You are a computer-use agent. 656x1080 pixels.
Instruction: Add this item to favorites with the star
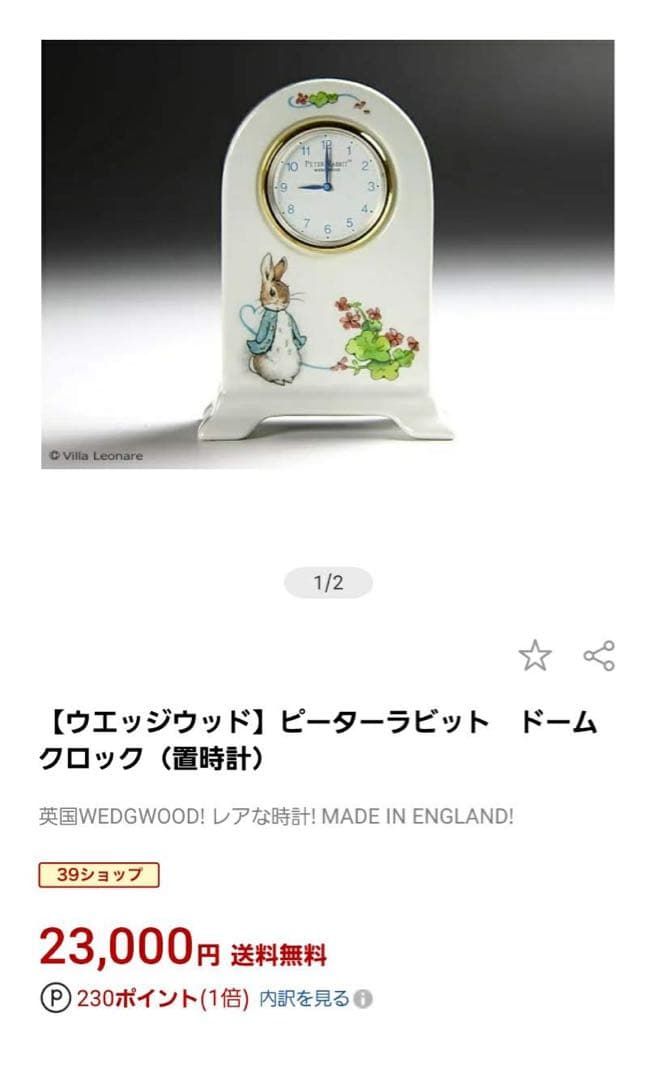535,656
